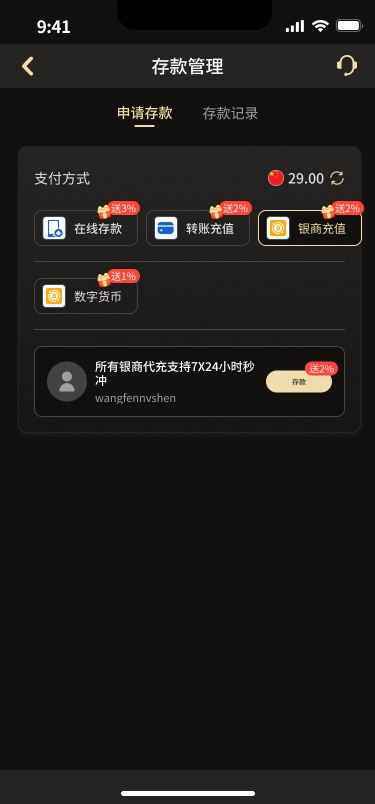Select the 申请存款 tab
The image size is (375, 804).
[145, 113]
